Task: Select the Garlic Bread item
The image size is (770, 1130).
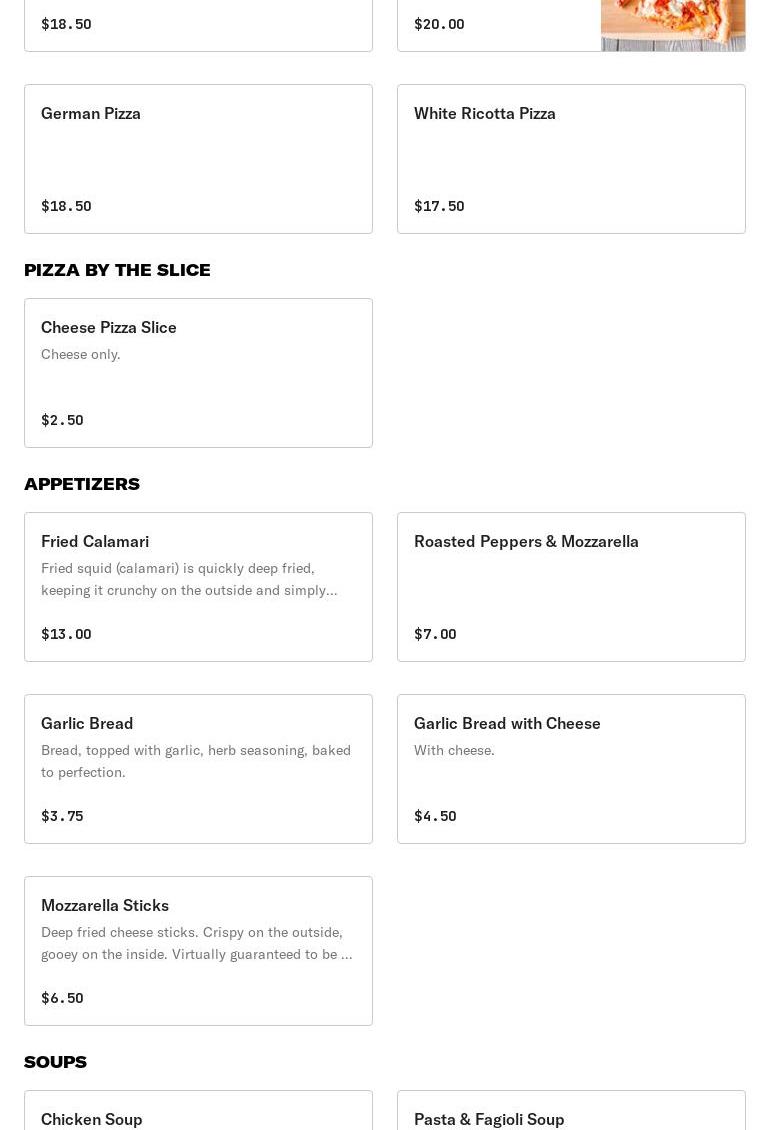Action: 198,769
